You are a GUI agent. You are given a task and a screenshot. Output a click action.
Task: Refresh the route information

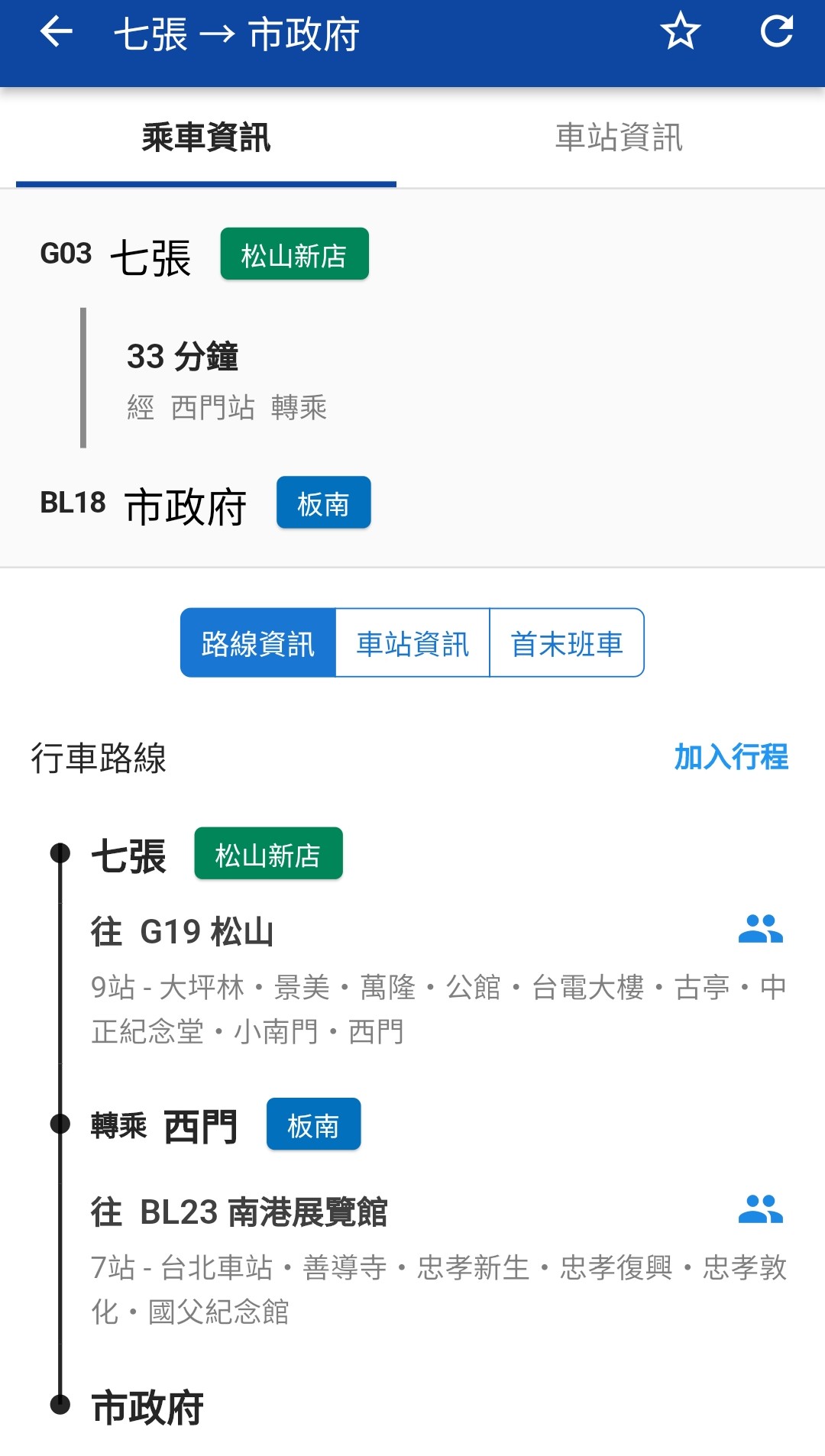click(x=777, y=32)
